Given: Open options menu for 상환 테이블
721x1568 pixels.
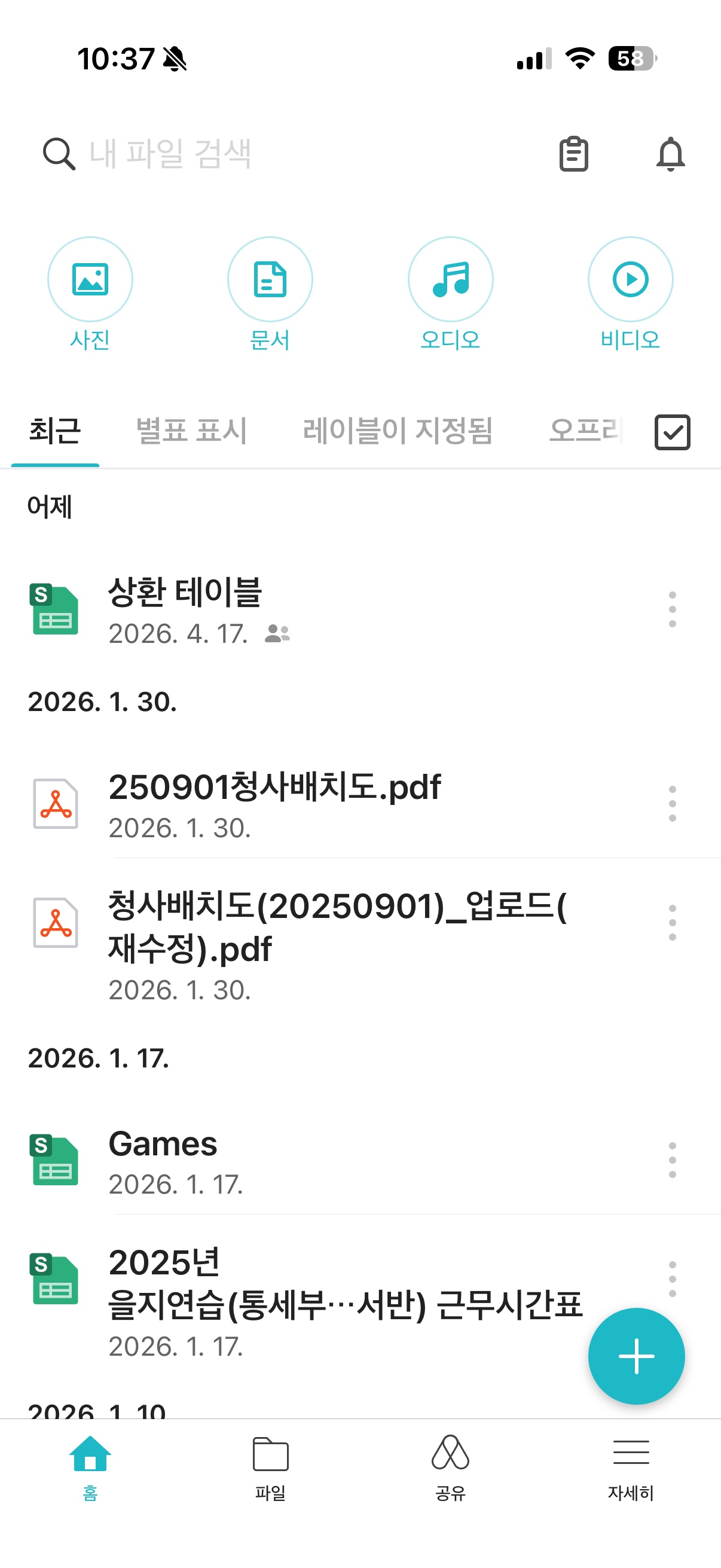Looking at the screenshot, I should pyautogui.click(x=671, y=609).
